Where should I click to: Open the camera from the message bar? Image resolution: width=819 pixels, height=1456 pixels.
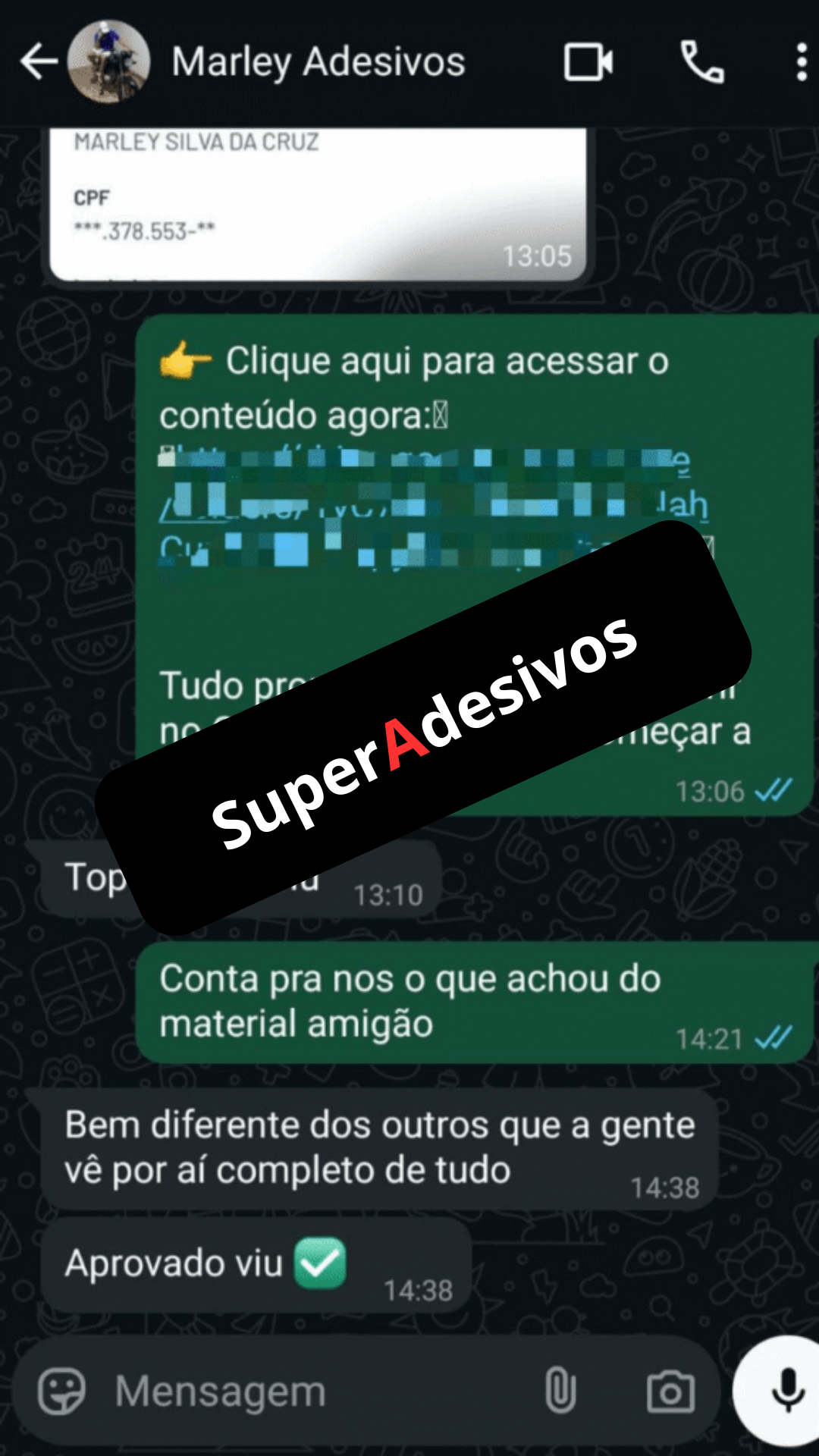click(670, 1392)
